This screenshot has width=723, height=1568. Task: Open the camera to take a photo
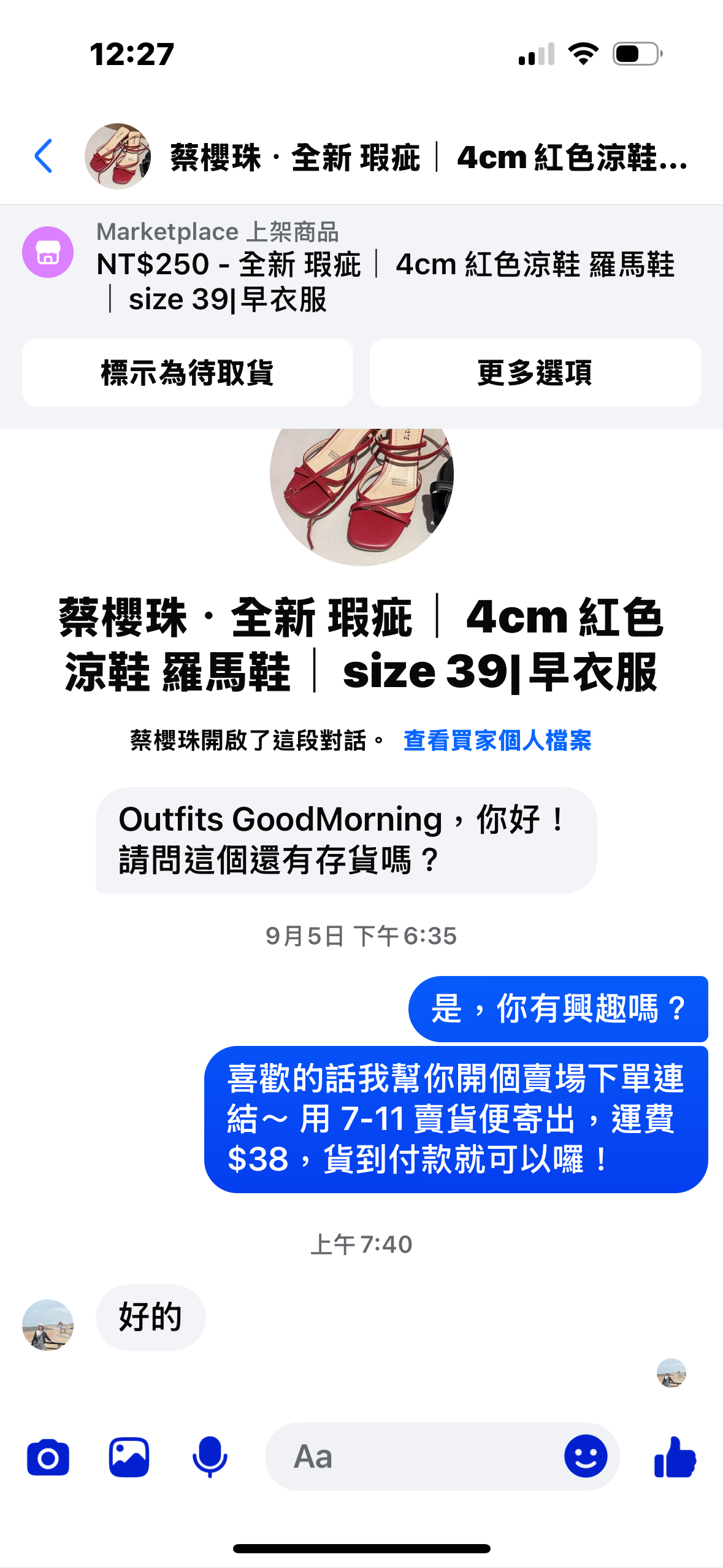coord(48,1458)
